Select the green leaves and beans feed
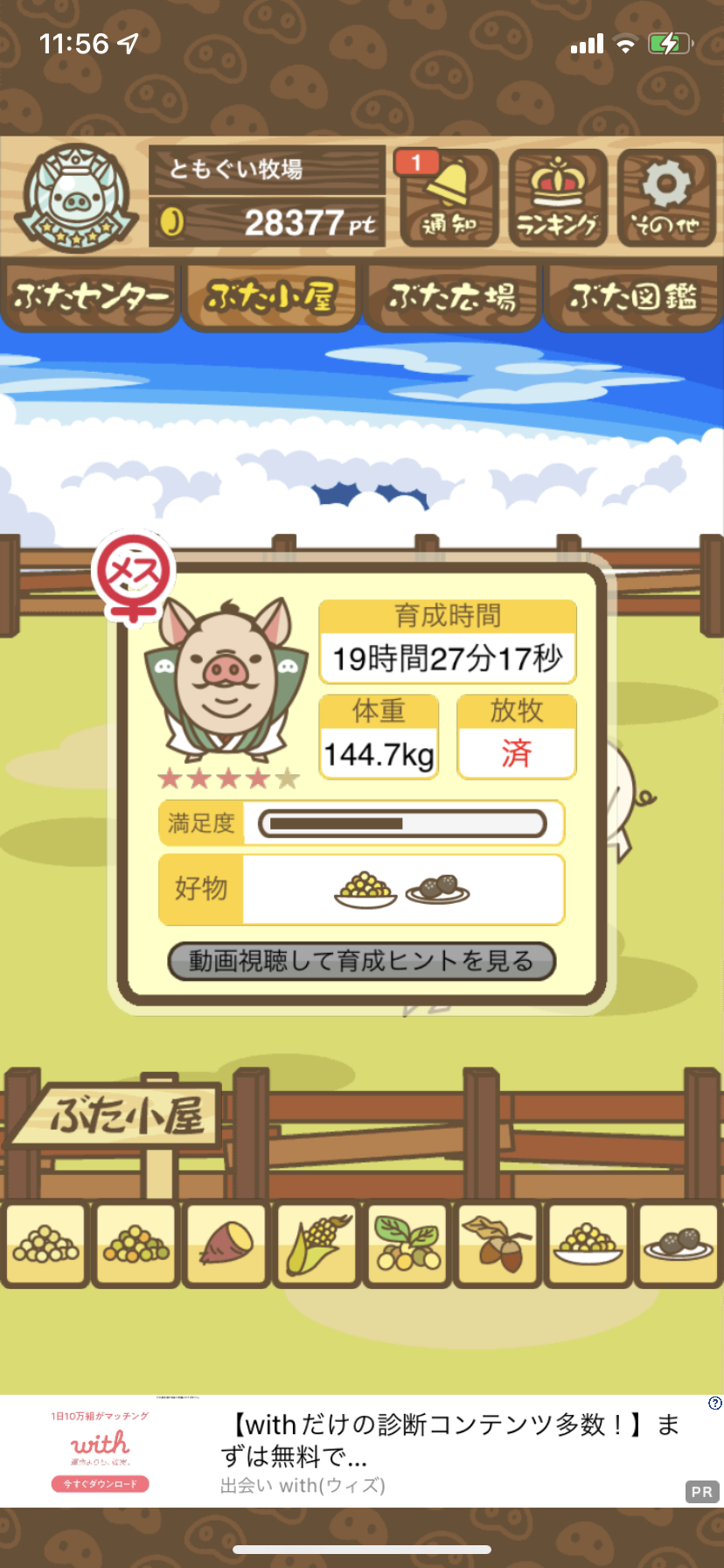The width and height of the screenshot is (724, 1568). (407, 1245)
